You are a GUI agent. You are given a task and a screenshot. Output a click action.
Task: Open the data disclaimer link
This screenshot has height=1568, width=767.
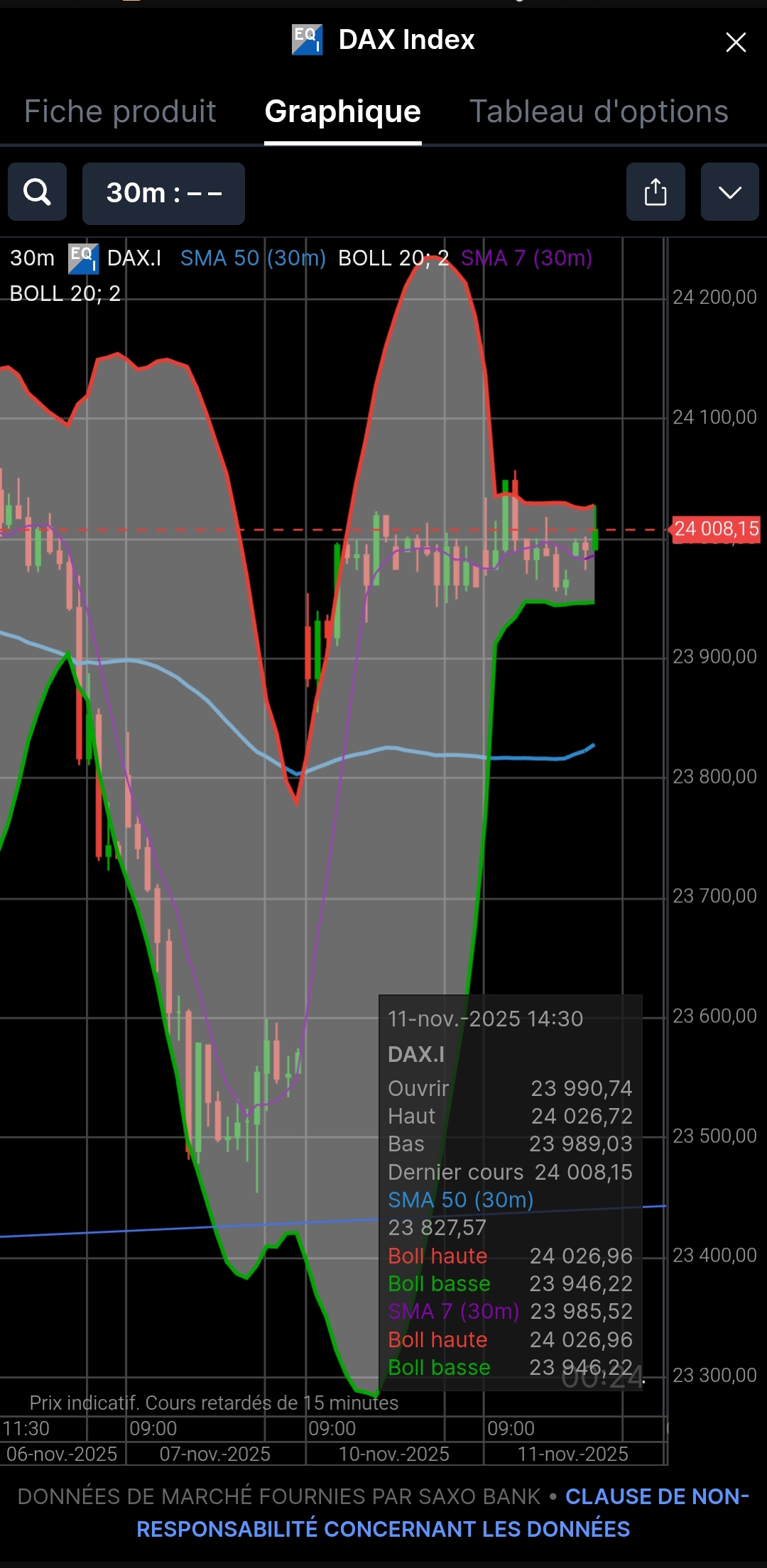point(383,1528)
